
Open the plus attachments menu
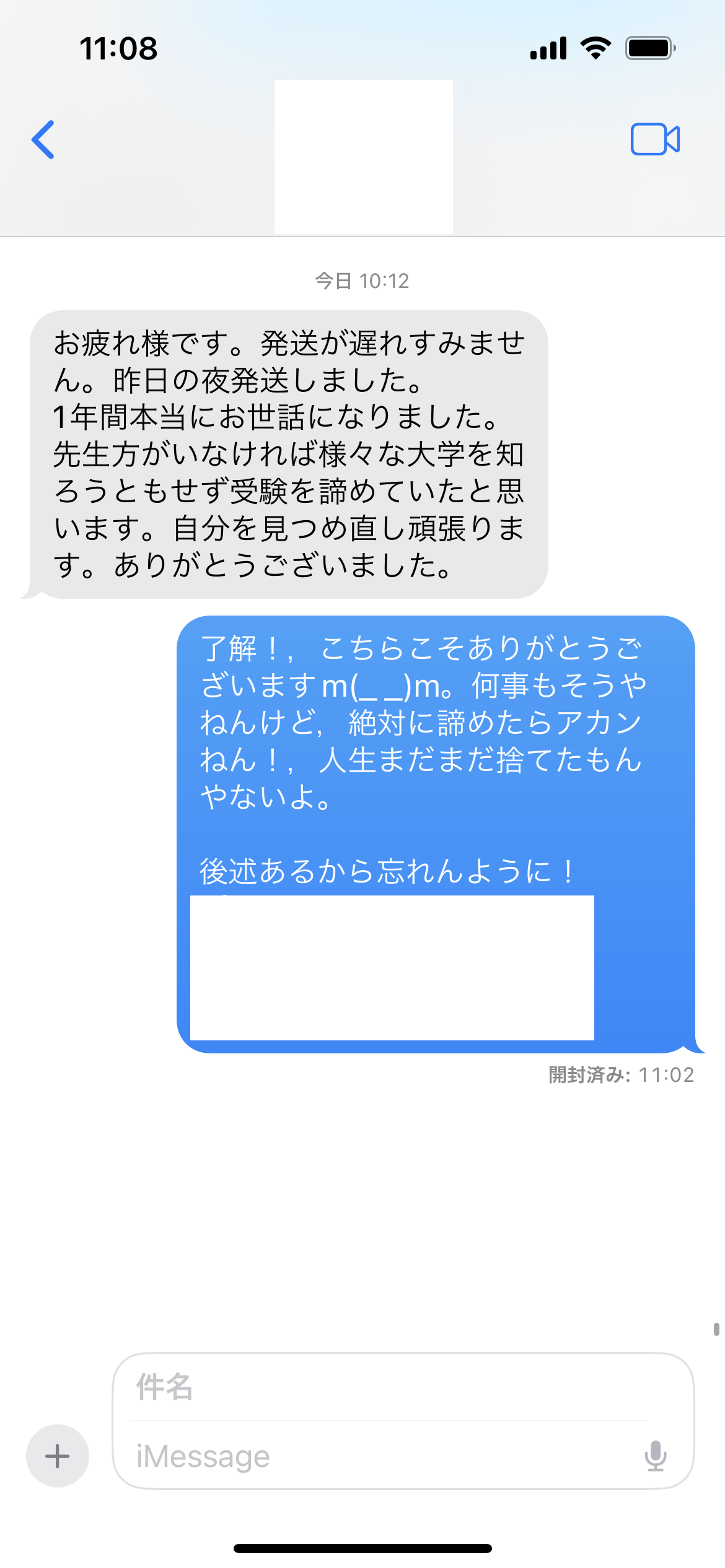58,1455
